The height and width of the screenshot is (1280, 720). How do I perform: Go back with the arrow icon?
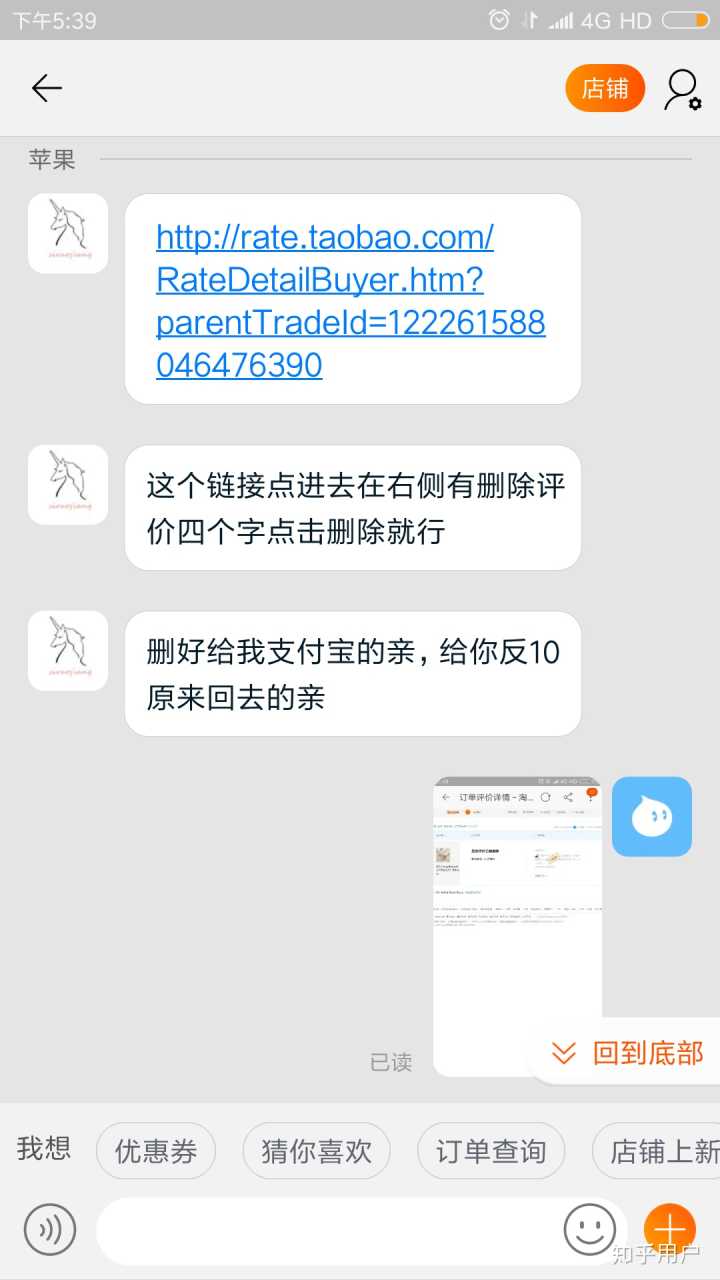click(46, 89)
